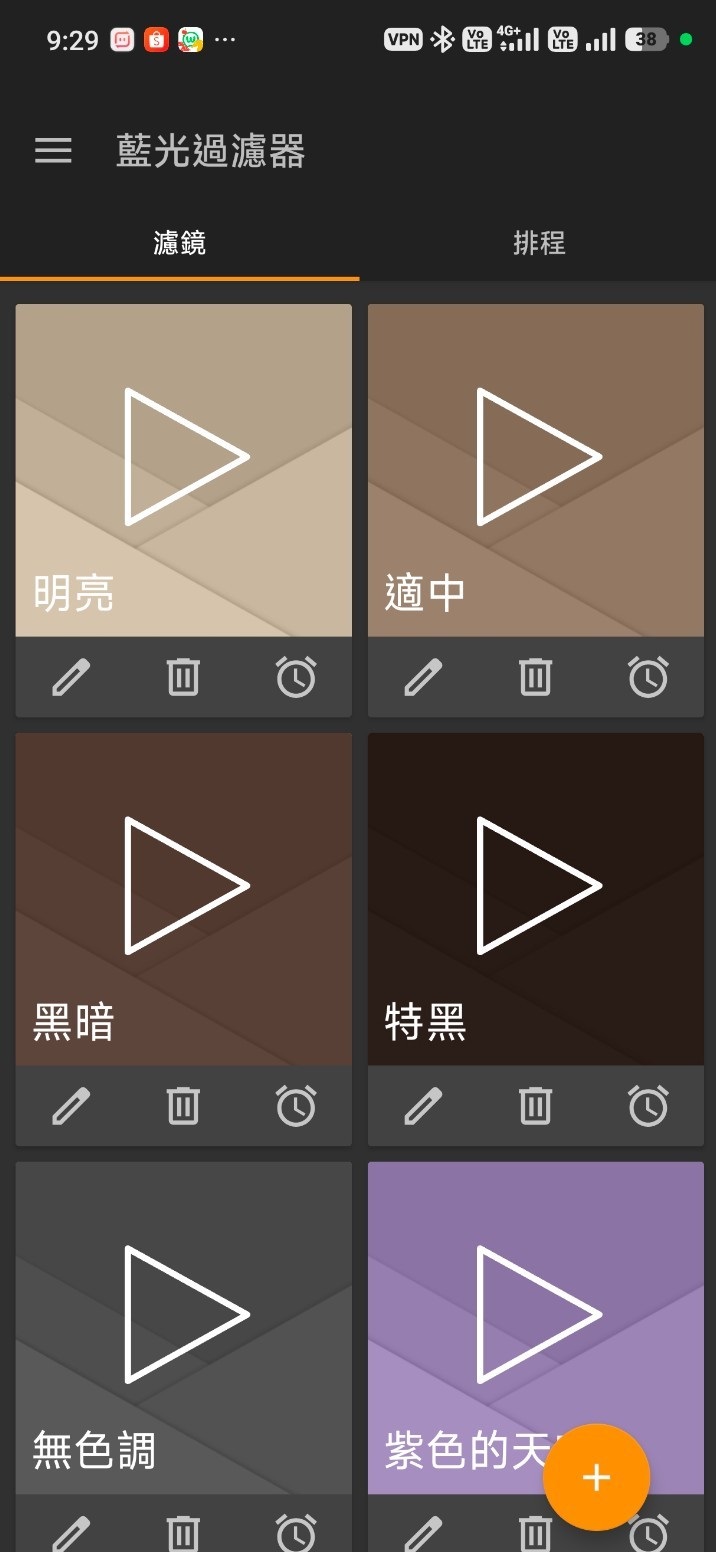Open alarm clock for 適中 filter
Image resolution: width=716 pixels, height=1552 pixels.
[x=648, y=677]
